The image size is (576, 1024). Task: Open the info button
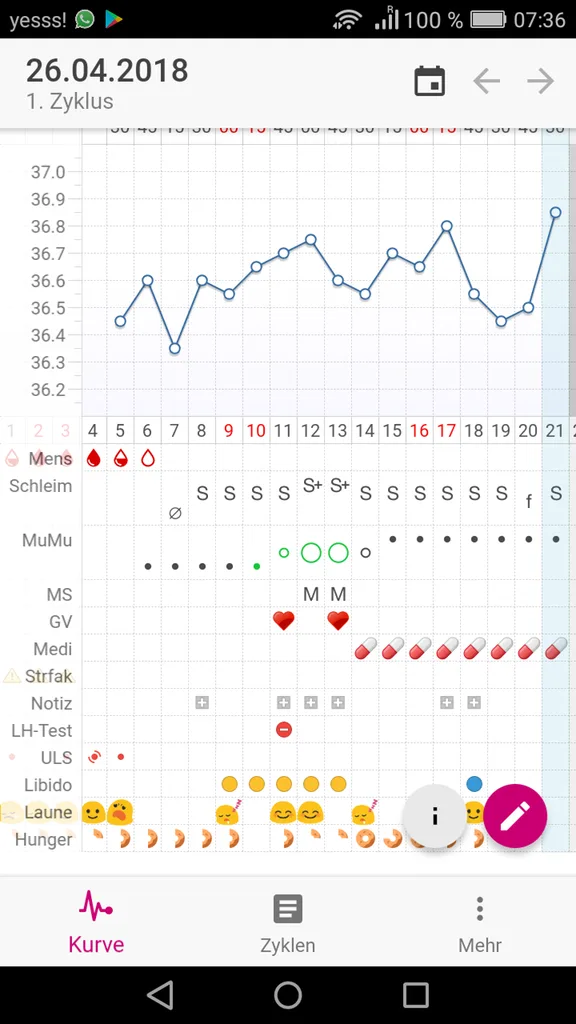click(434, 816)
